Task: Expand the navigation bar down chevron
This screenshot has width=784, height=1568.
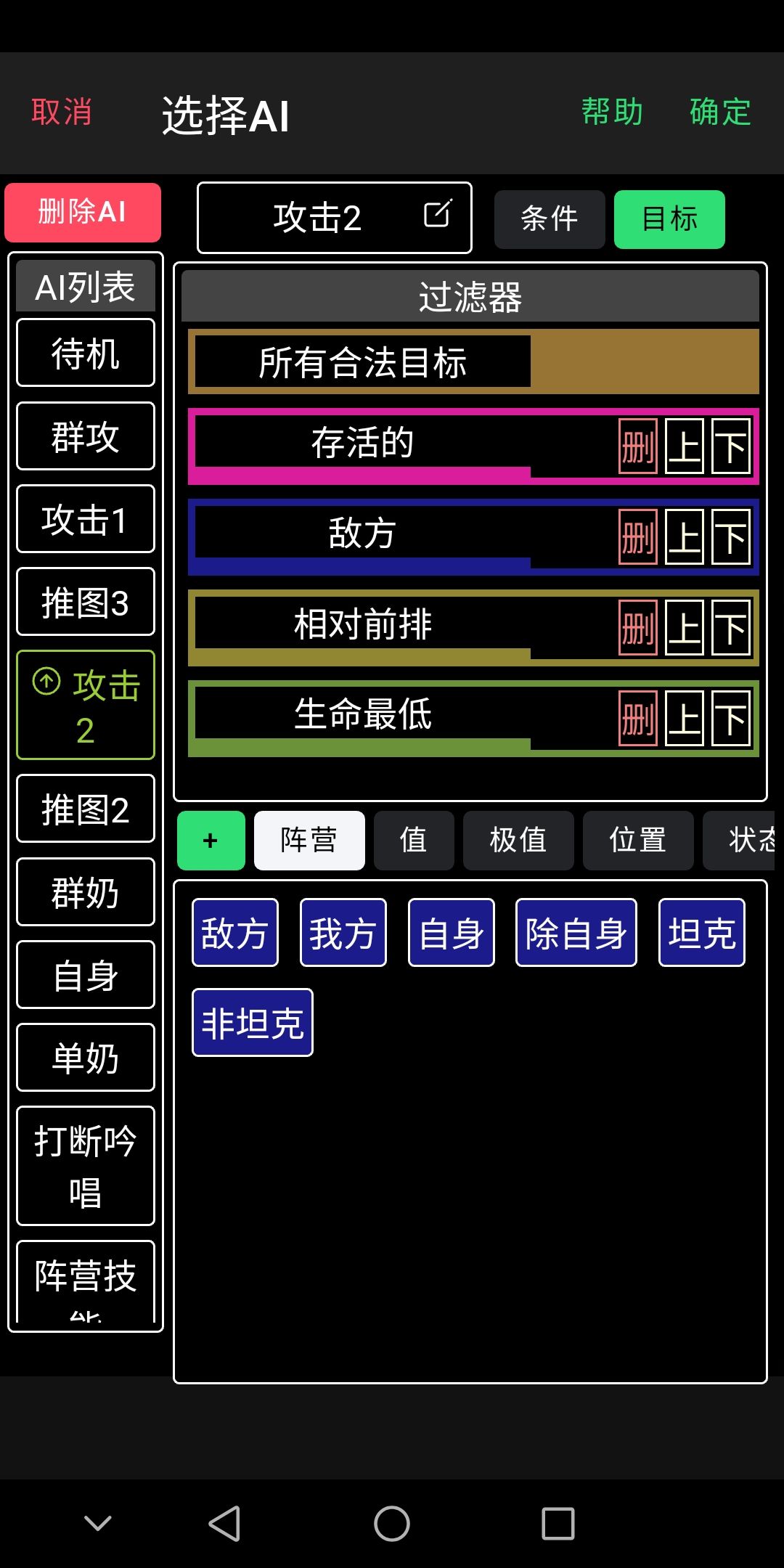Action: point(98,1523)
